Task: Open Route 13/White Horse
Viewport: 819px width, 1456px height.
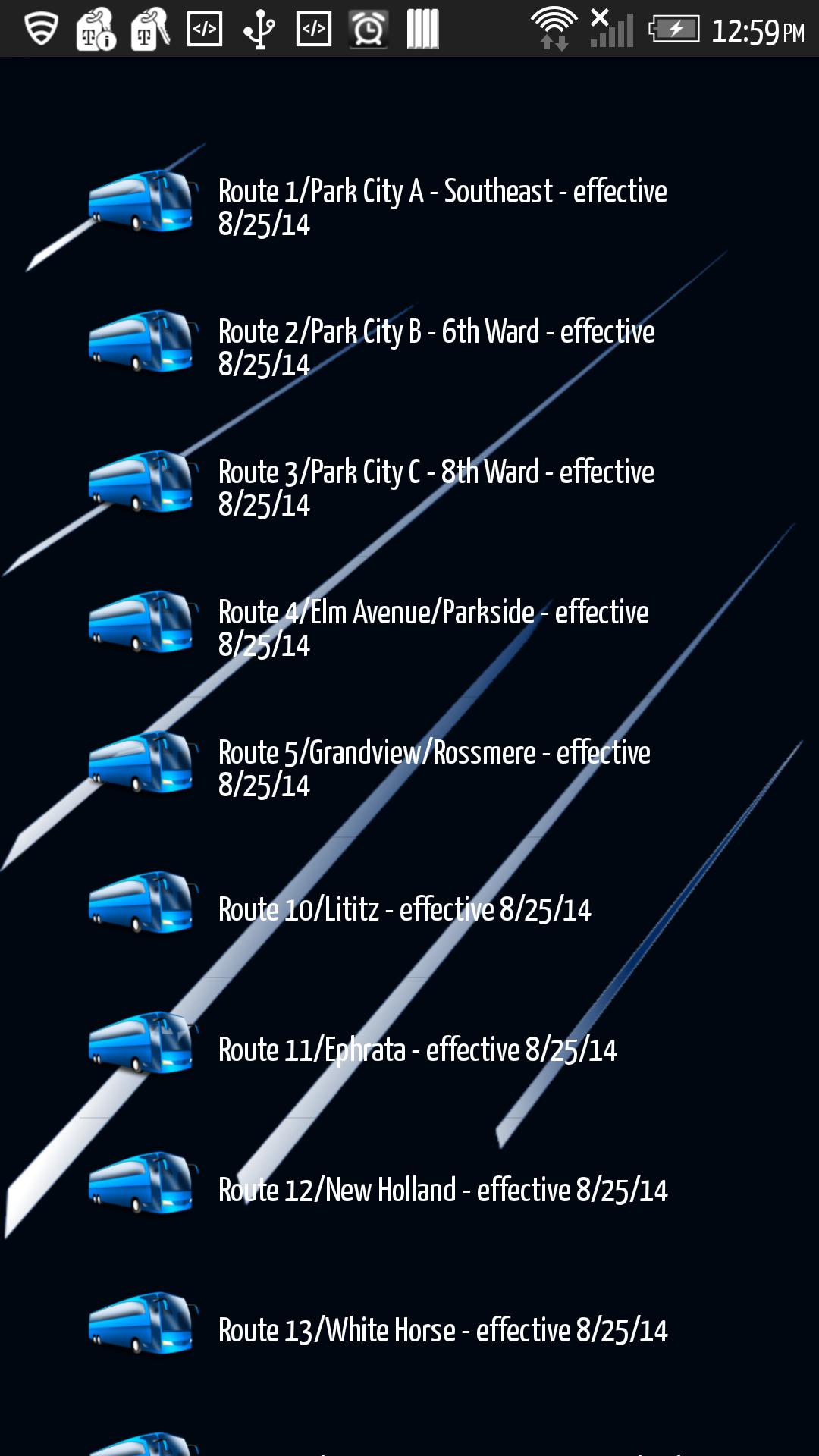Action: point(442,1330)
